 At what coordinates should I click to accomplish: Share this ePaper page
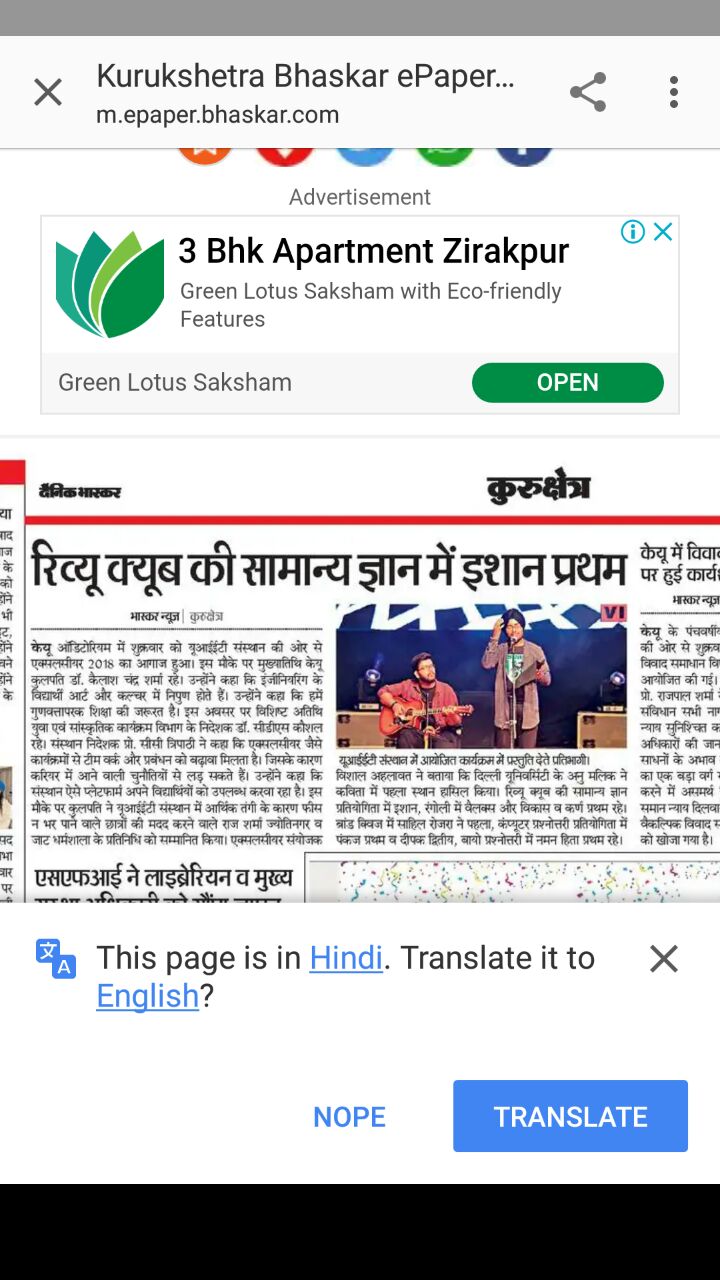(x=588, y=92)
